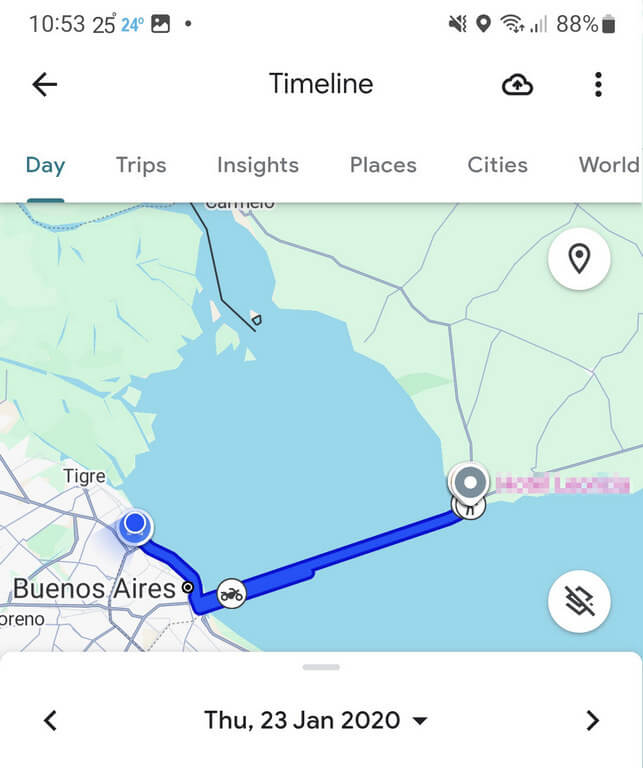Select the blue starting point marker
The width and height of the screenshot is (643, 768).
click(x=135, y=525)
